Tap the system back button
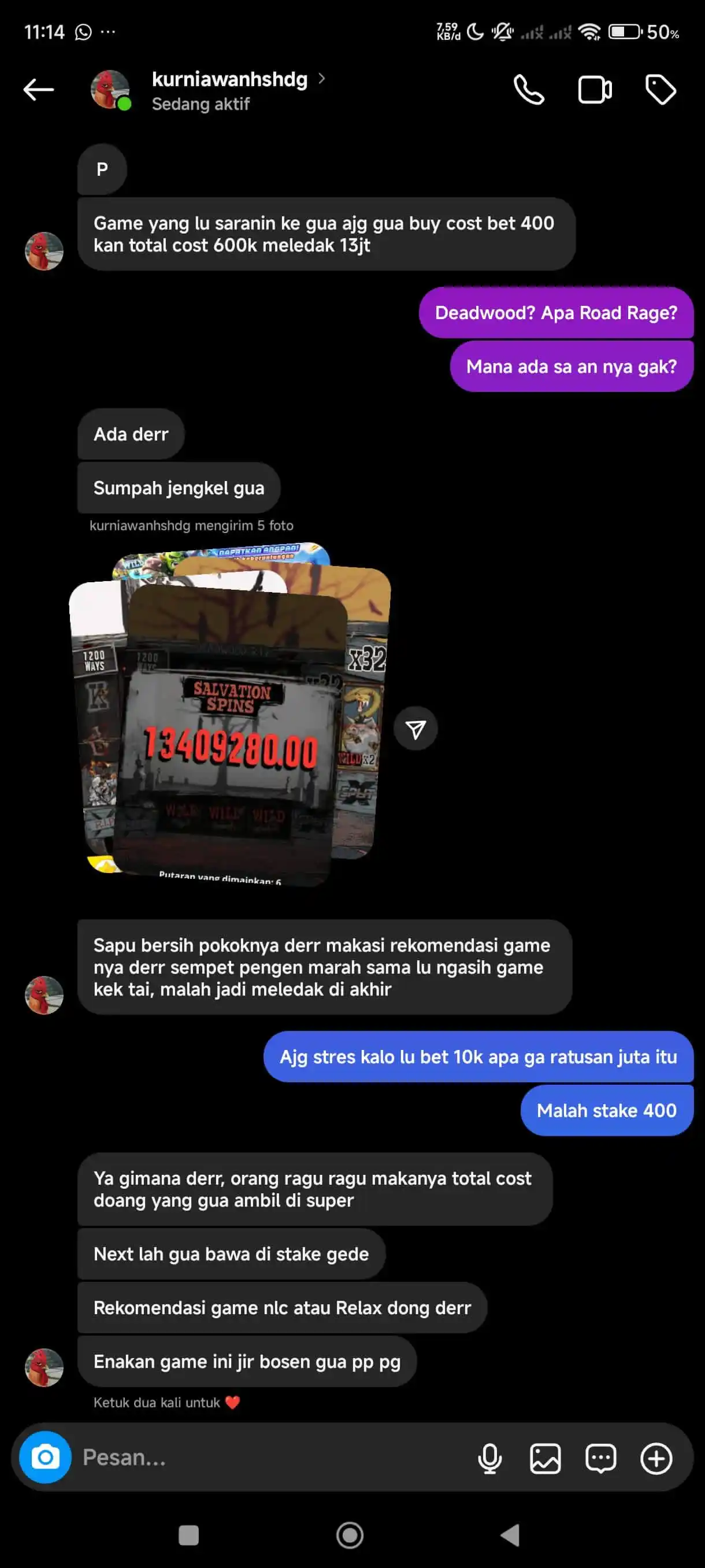The height and width of the screenshot is (1568, 705). point(510,1535)
